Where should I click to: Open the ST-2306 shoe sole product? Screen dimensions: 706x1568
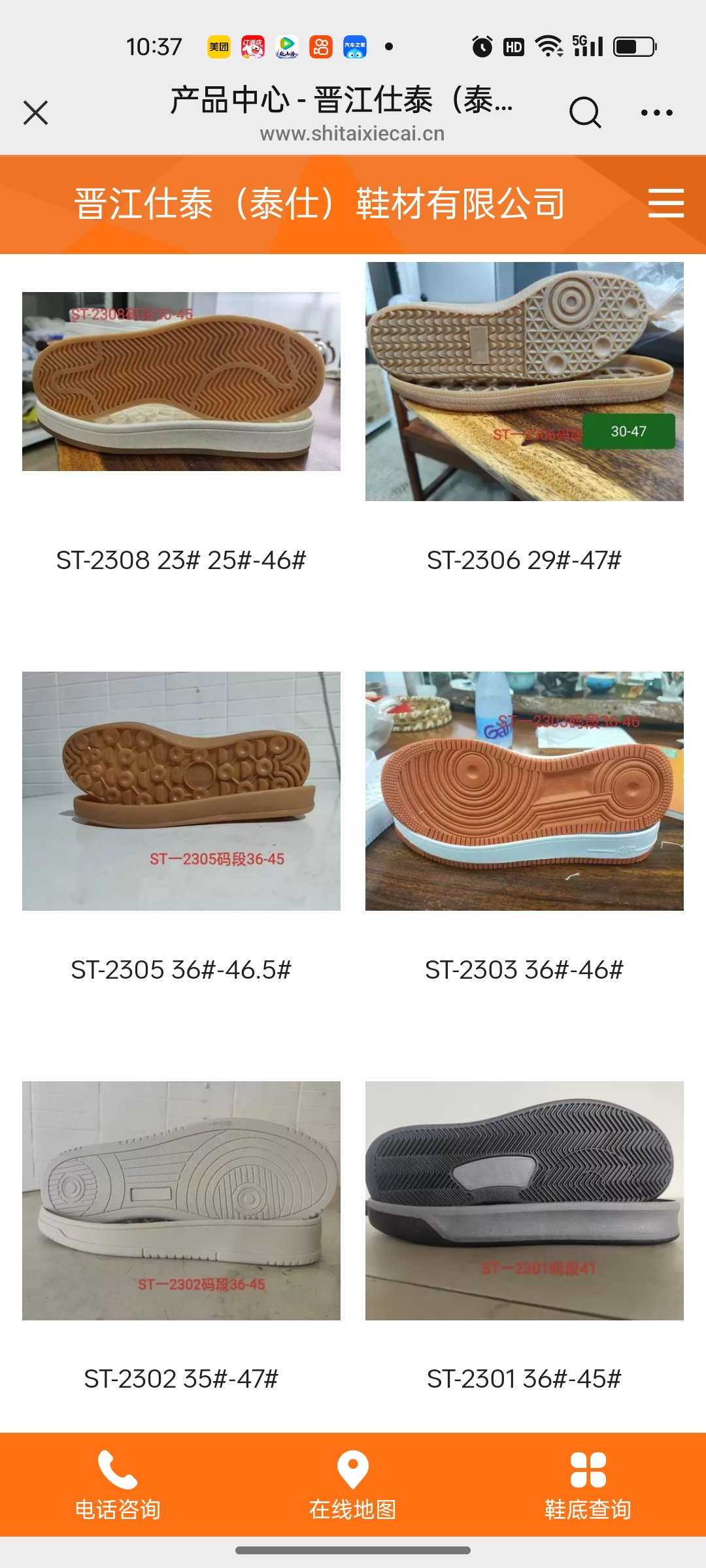524,382
